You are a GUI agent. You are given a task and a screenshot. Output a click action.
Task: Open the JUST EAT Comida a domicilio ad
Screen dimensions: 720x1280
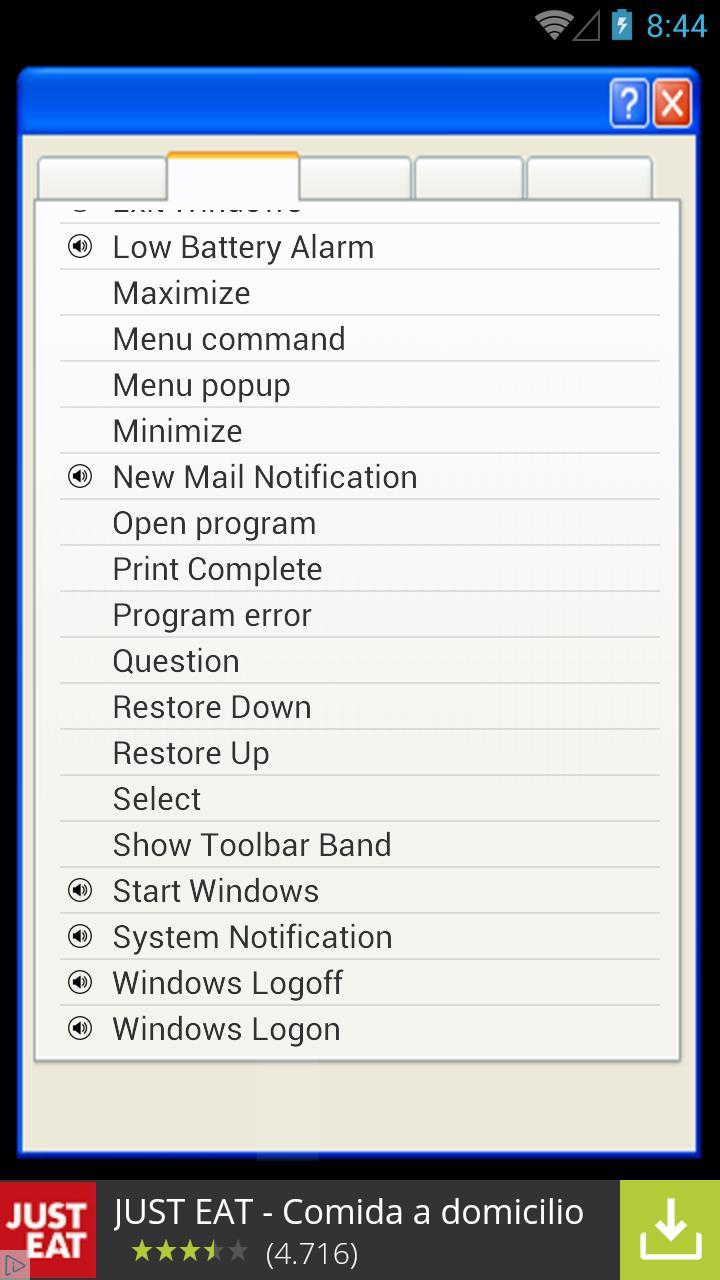coord(350,1210)
